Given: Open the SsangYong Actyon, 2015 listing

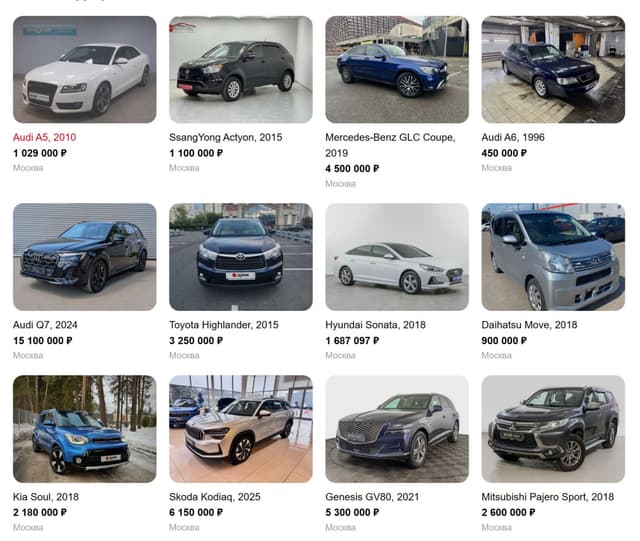Looking at the screenshot, I should (240, 70).
